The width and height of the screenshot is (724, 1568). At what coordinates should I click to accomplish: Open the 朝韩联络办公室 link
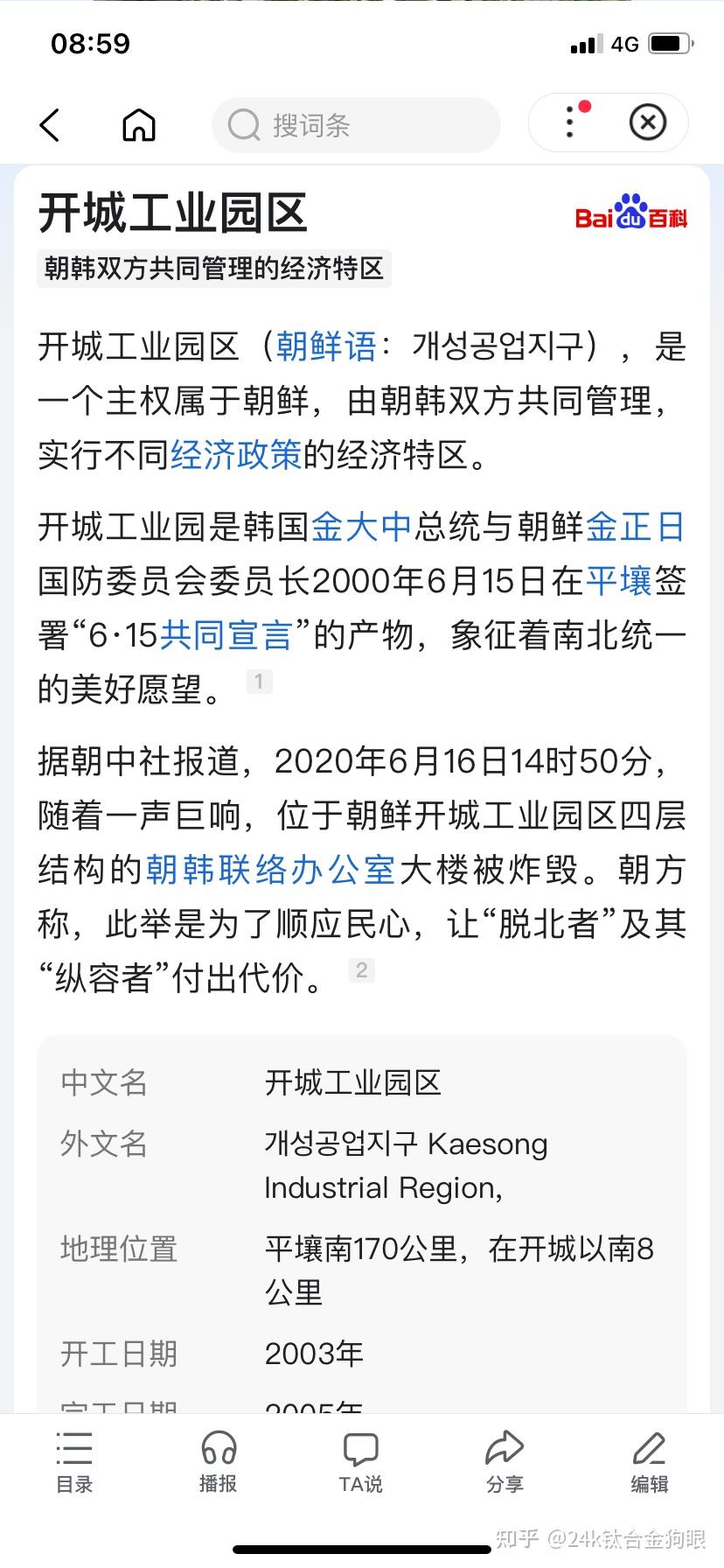pos(271,870)
